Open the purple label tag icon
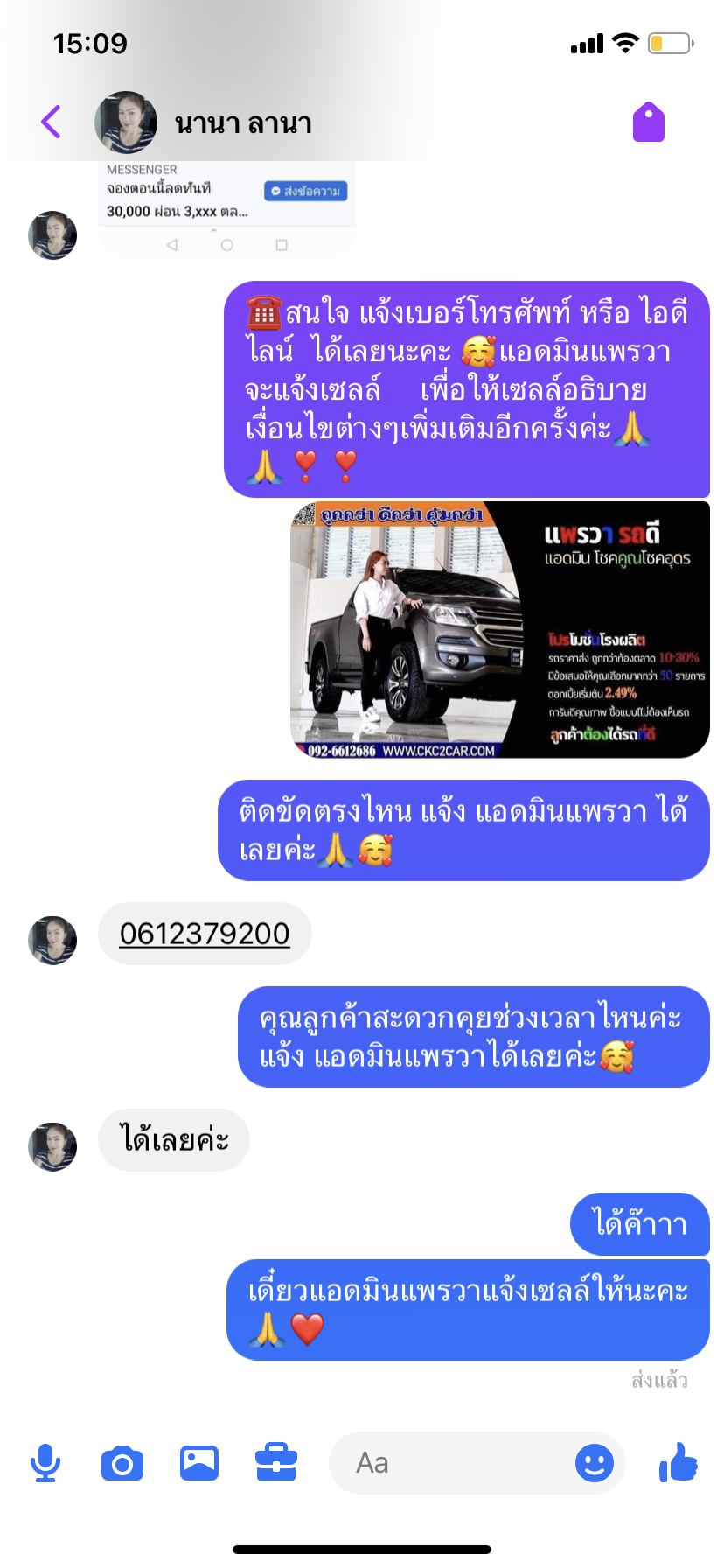The width and height of the screenshot is (724, 1568). (x=649, y=122)
